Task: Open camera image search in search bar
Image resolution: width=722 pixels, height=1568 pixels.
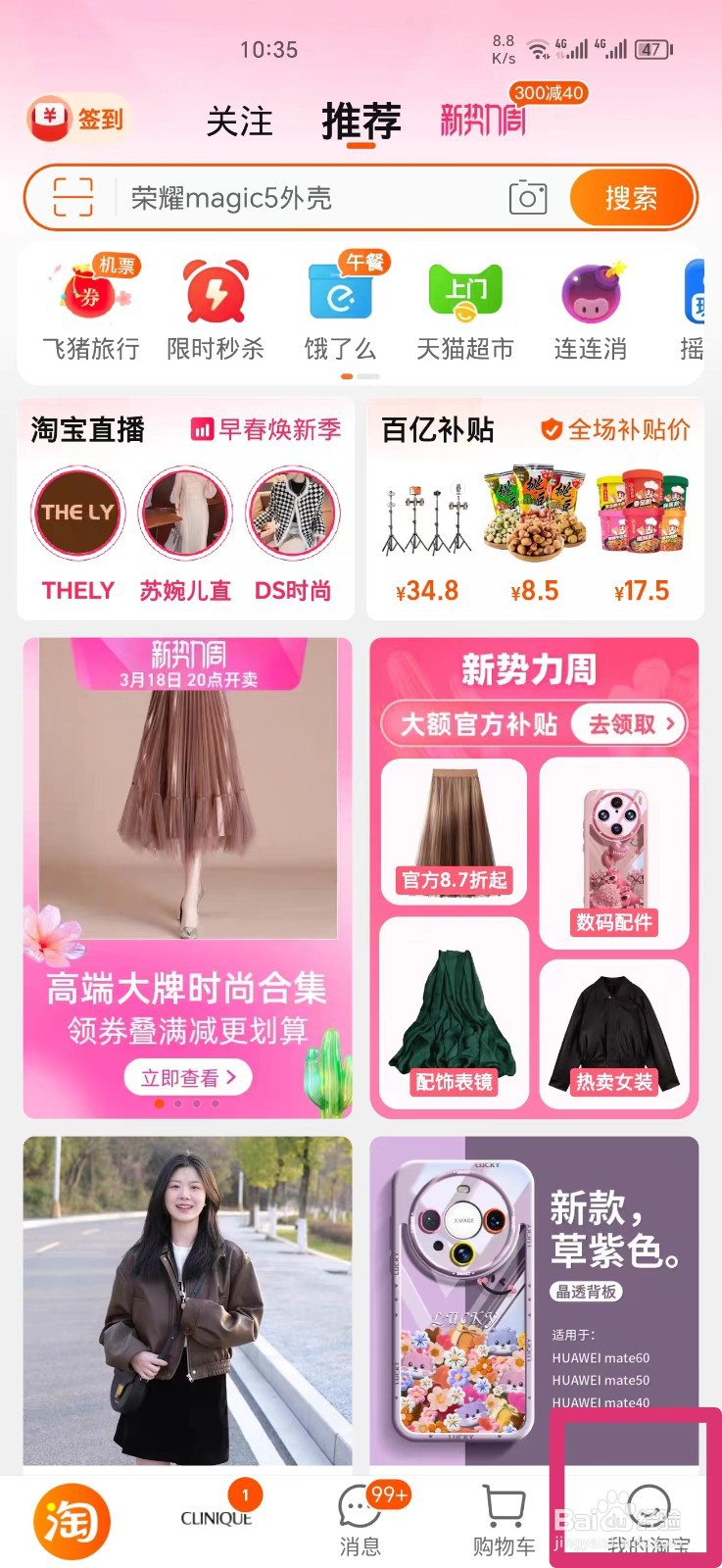Action: pyautogui.click(x=529, y=197)
